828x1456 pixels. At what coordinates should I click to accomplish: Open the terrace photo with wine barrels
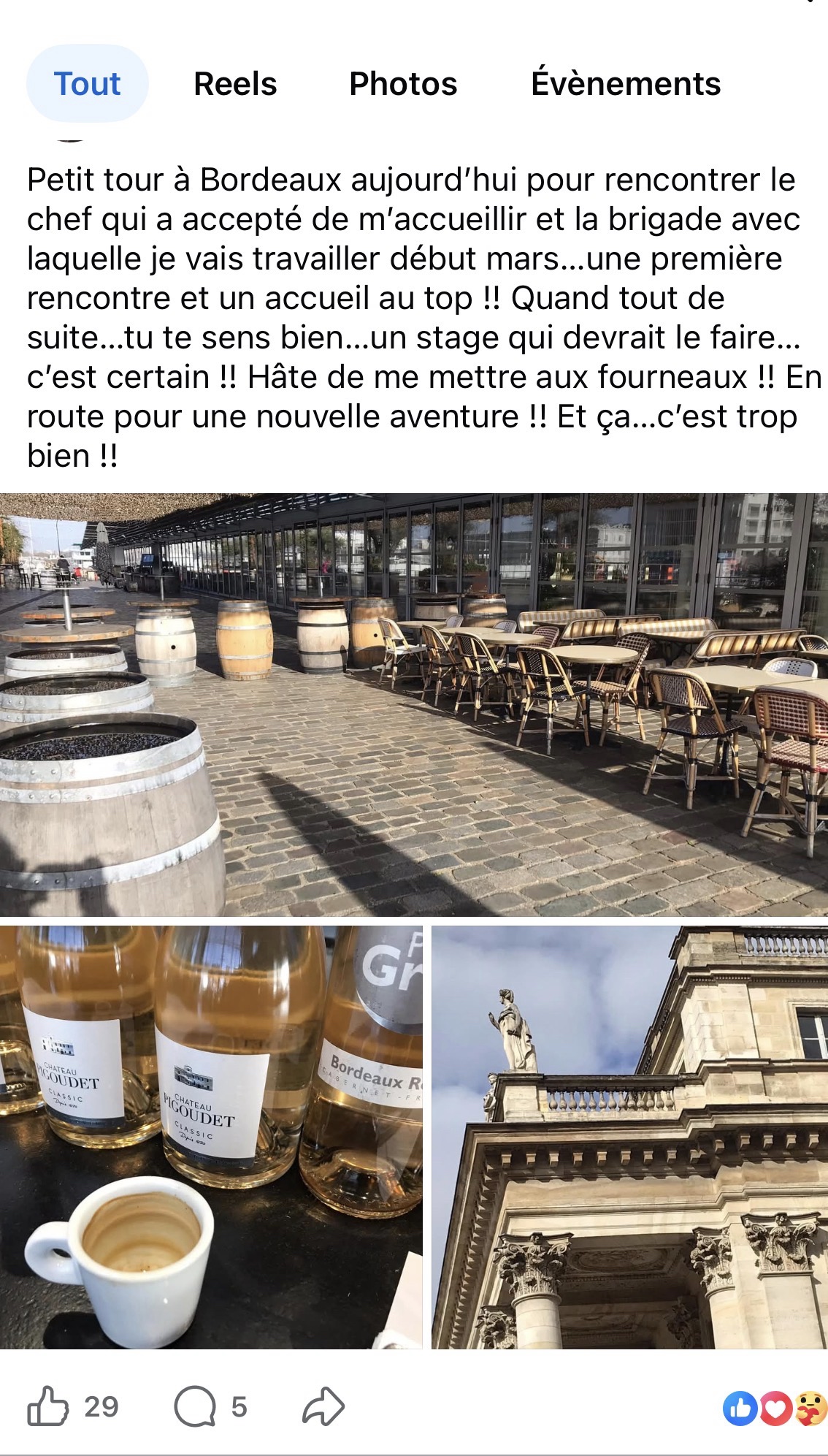414,704
